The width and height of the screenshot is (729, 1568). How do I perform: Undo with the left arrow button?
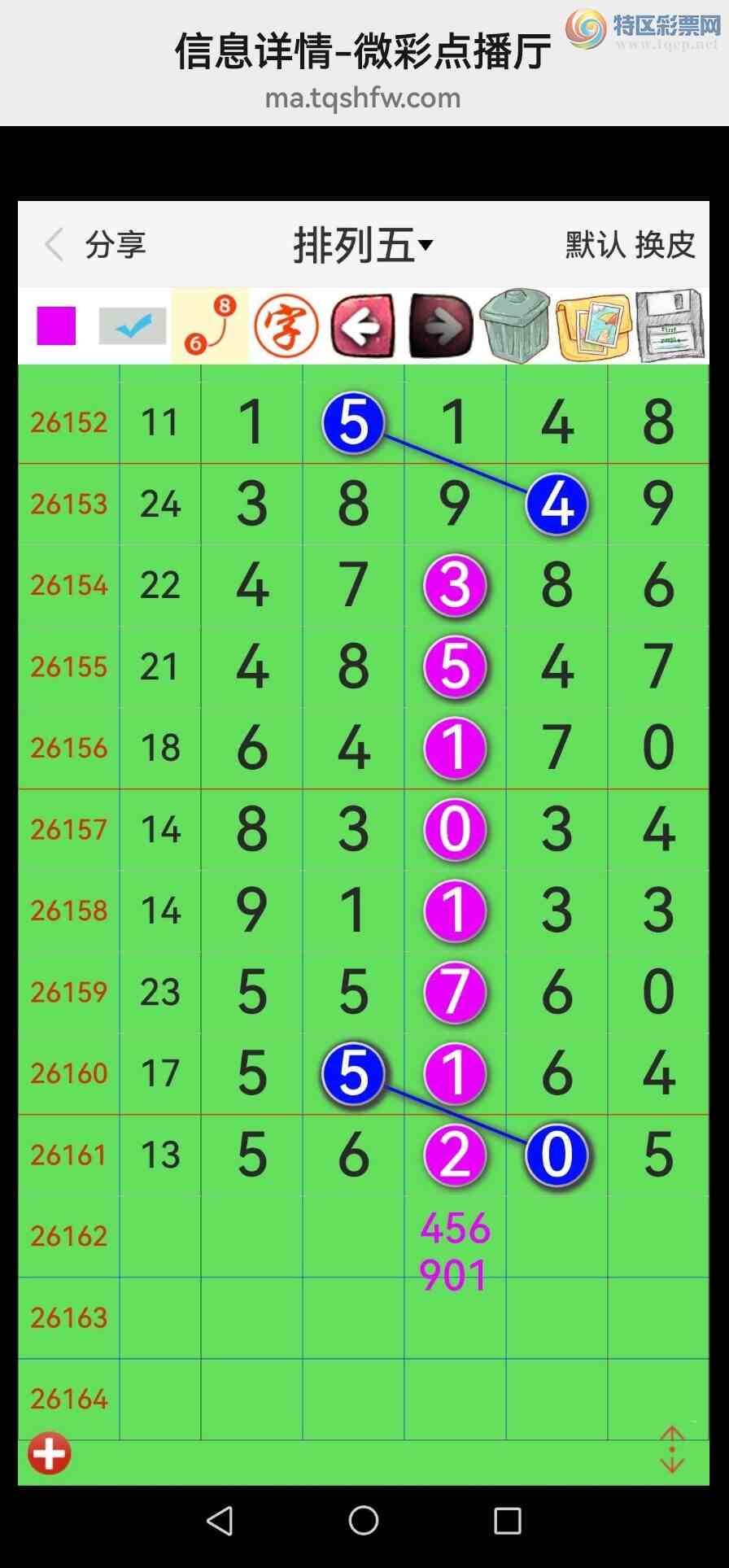[363, 326]
